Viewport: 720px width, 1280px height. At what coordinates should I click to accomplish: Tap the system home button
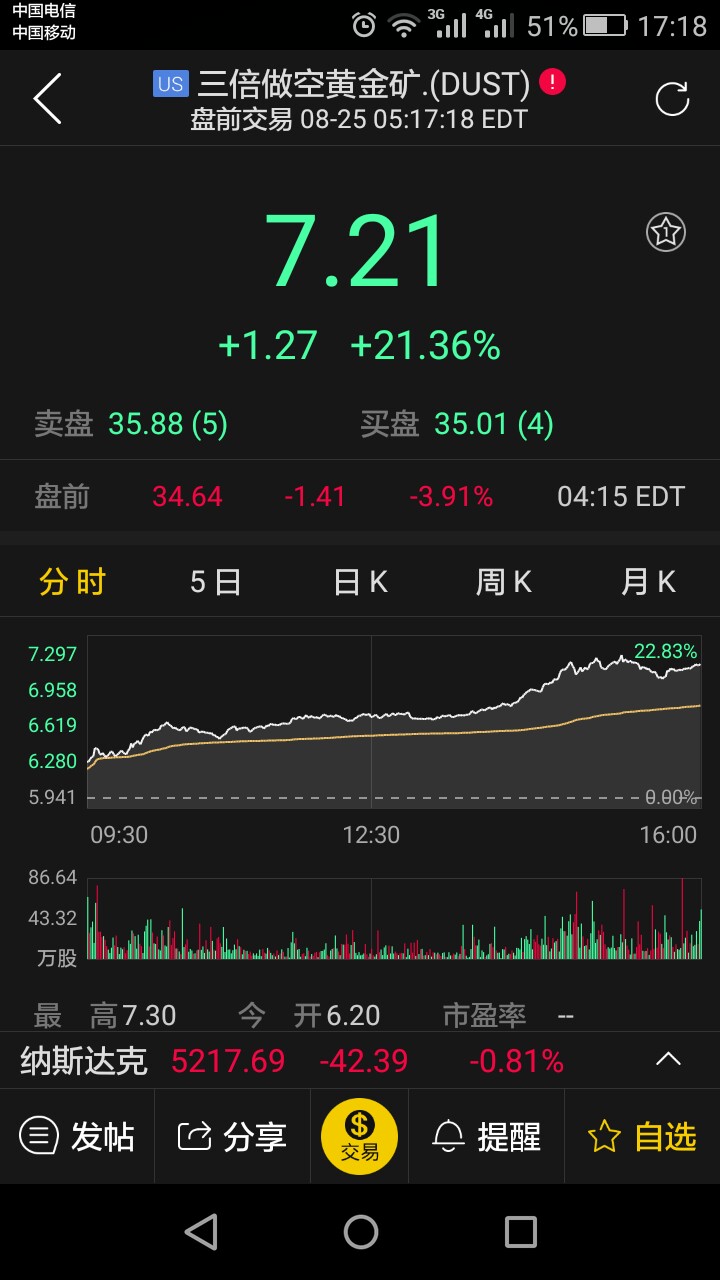tap(360, 1232)
